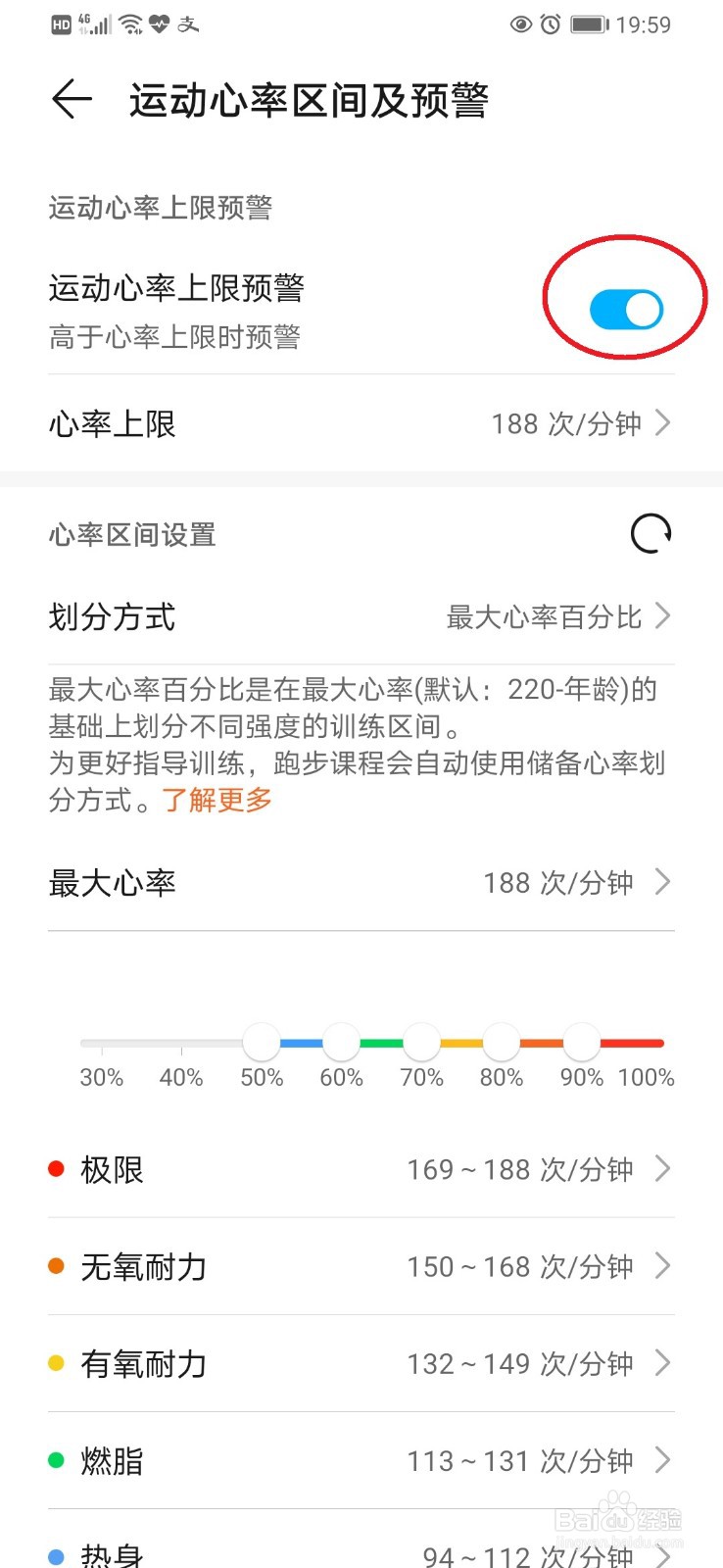This screenshot has width=723, height=1568.
Task: Tap the orange dot beside 无氧耐力
Action: tap(55, 1266)
